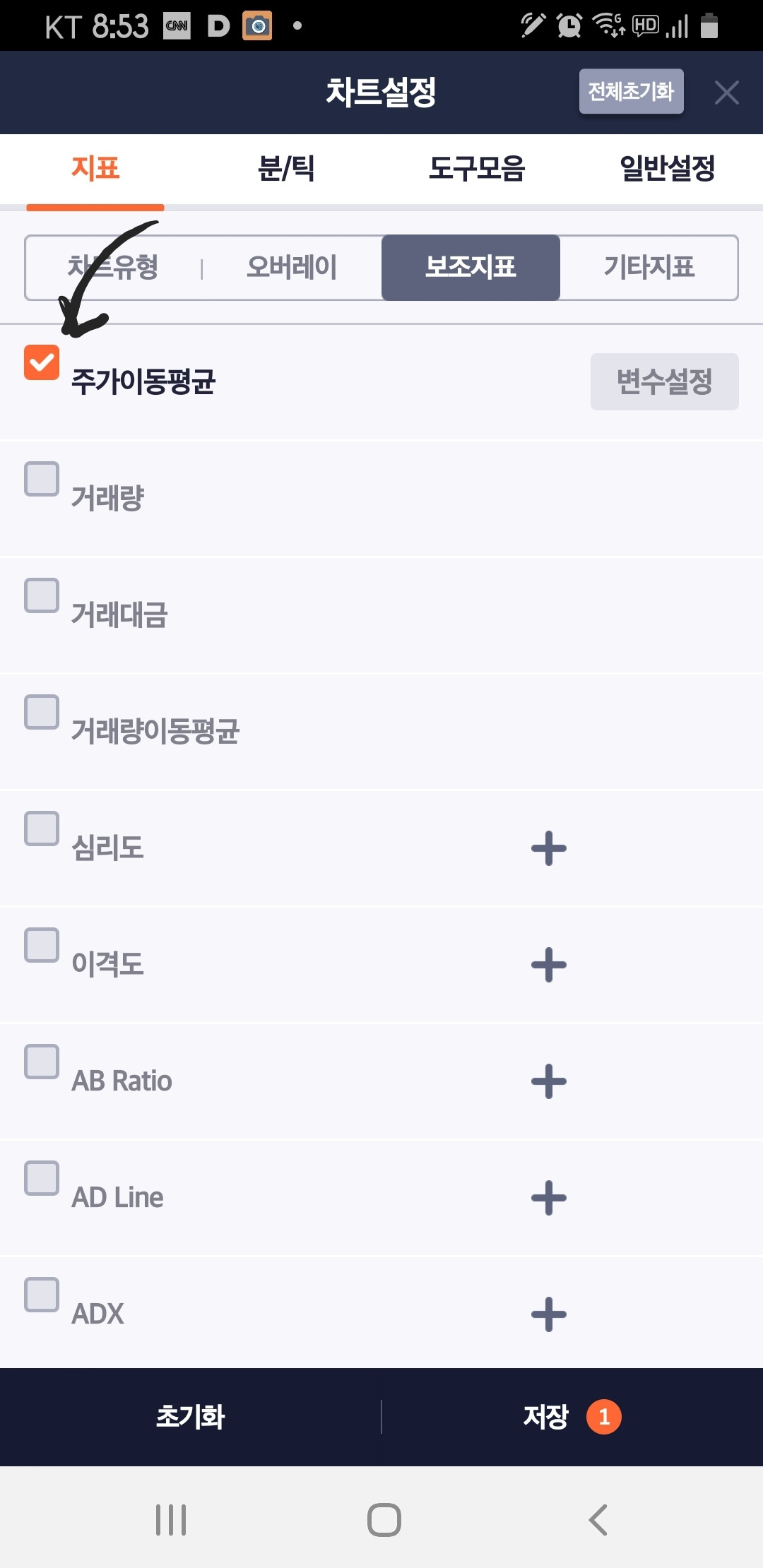The image size is (763, 1568).
Task: Switch to the 분/틱 tab
Action: coord(286,169)
